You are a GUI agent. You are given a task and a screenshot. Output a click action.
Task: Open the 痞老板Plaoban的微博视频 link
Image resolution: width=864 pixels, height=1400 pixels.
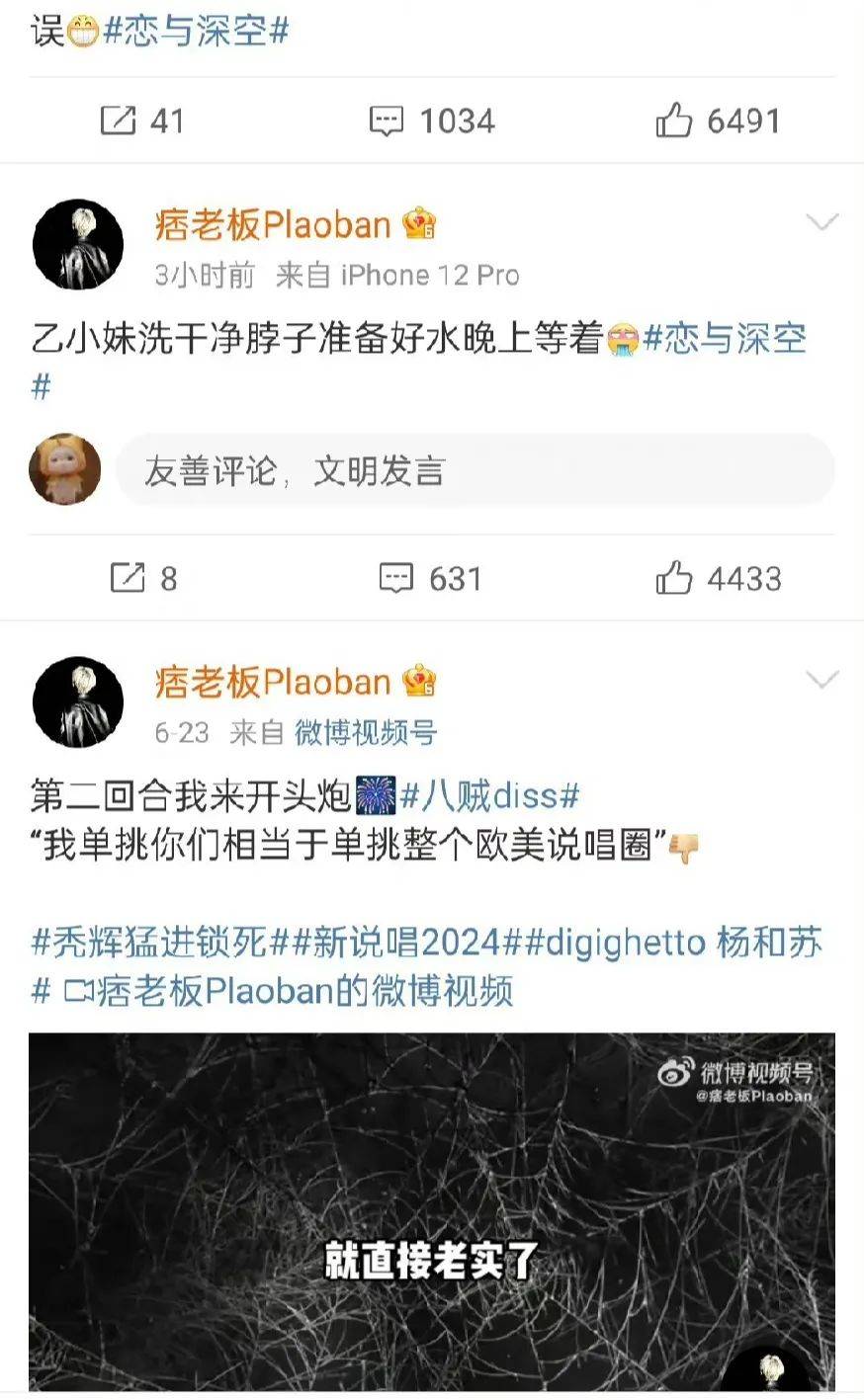point(288,991)
